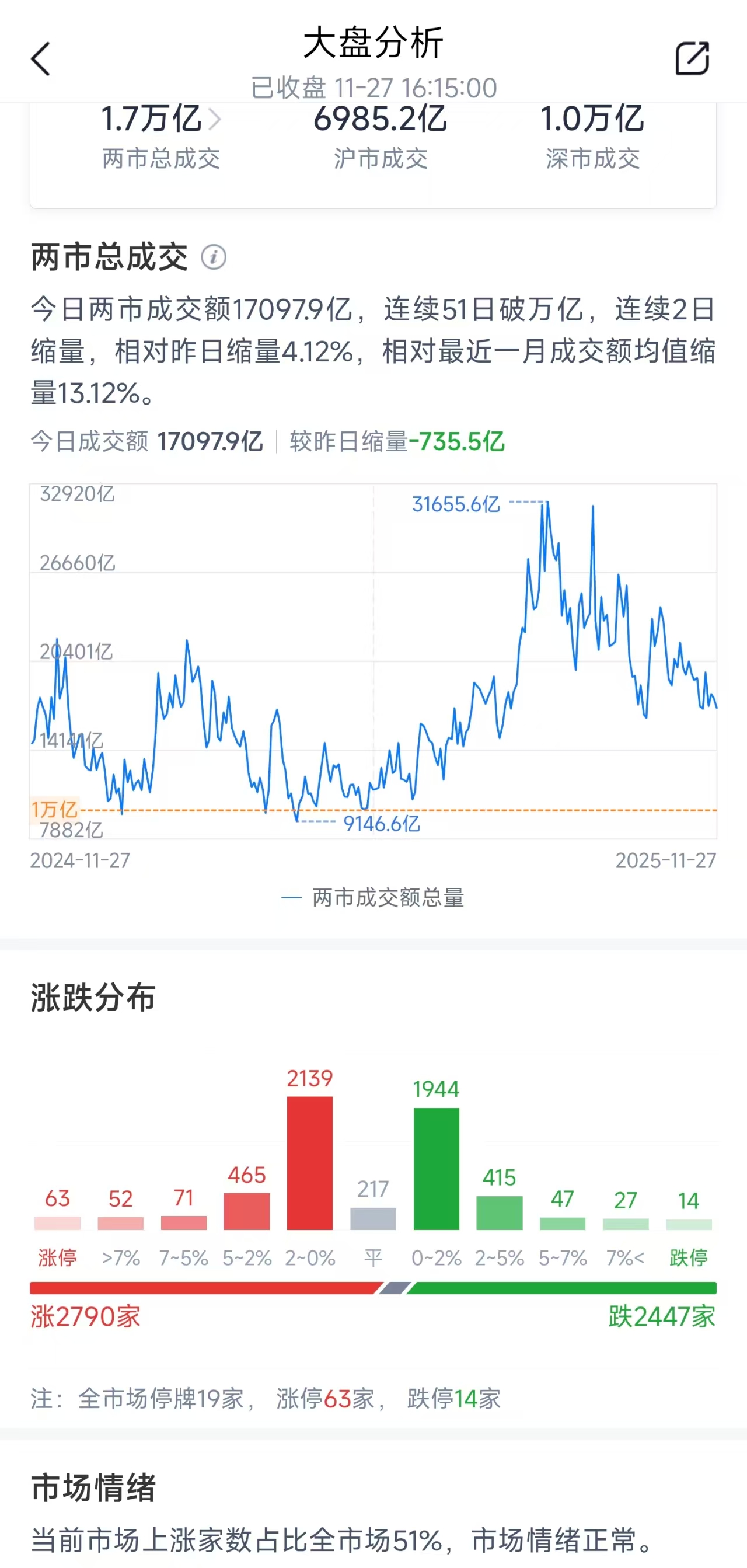Go back using the top-left arrow
This screenshot has width=747, height=1568.
click(40, 59)
